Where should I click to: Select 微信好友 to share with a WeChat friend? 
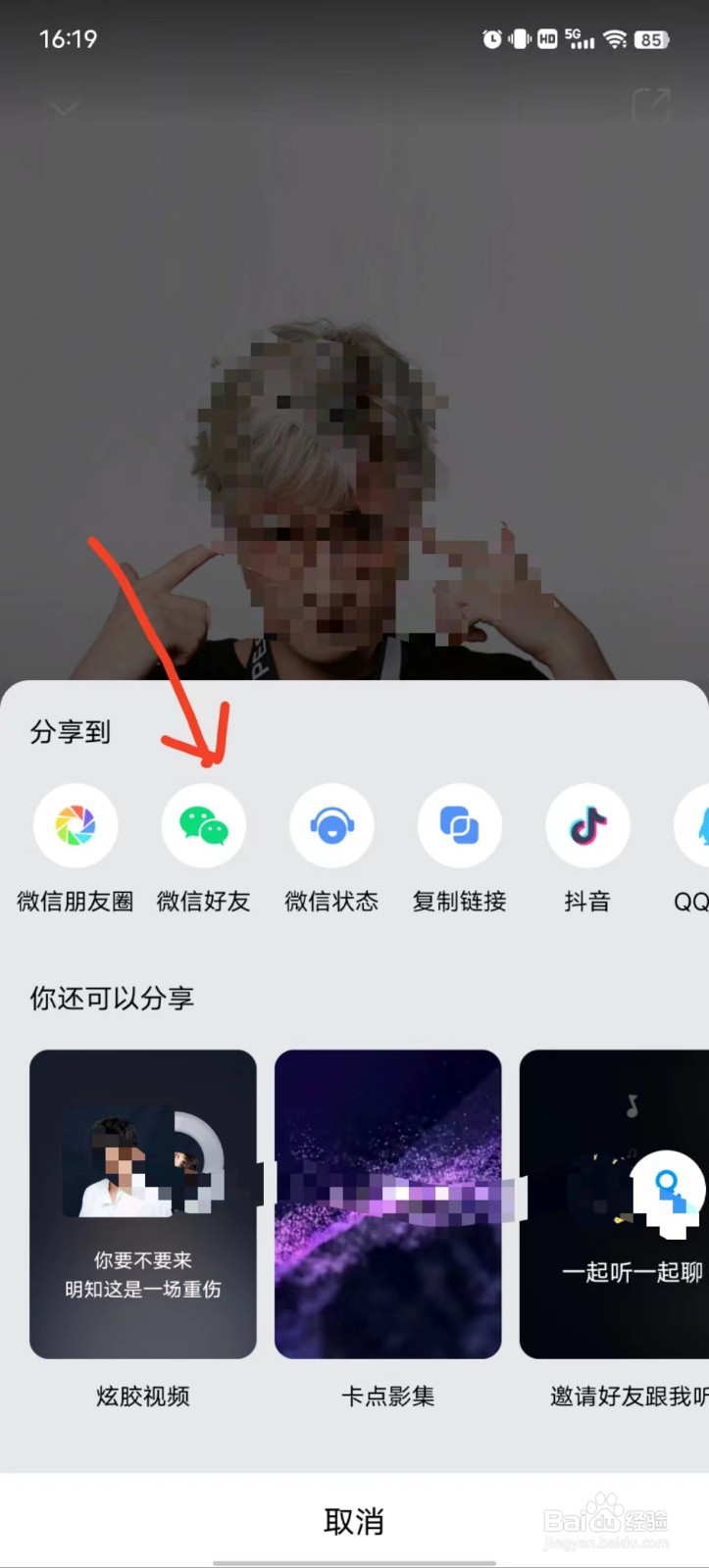[x=203, y=825]
